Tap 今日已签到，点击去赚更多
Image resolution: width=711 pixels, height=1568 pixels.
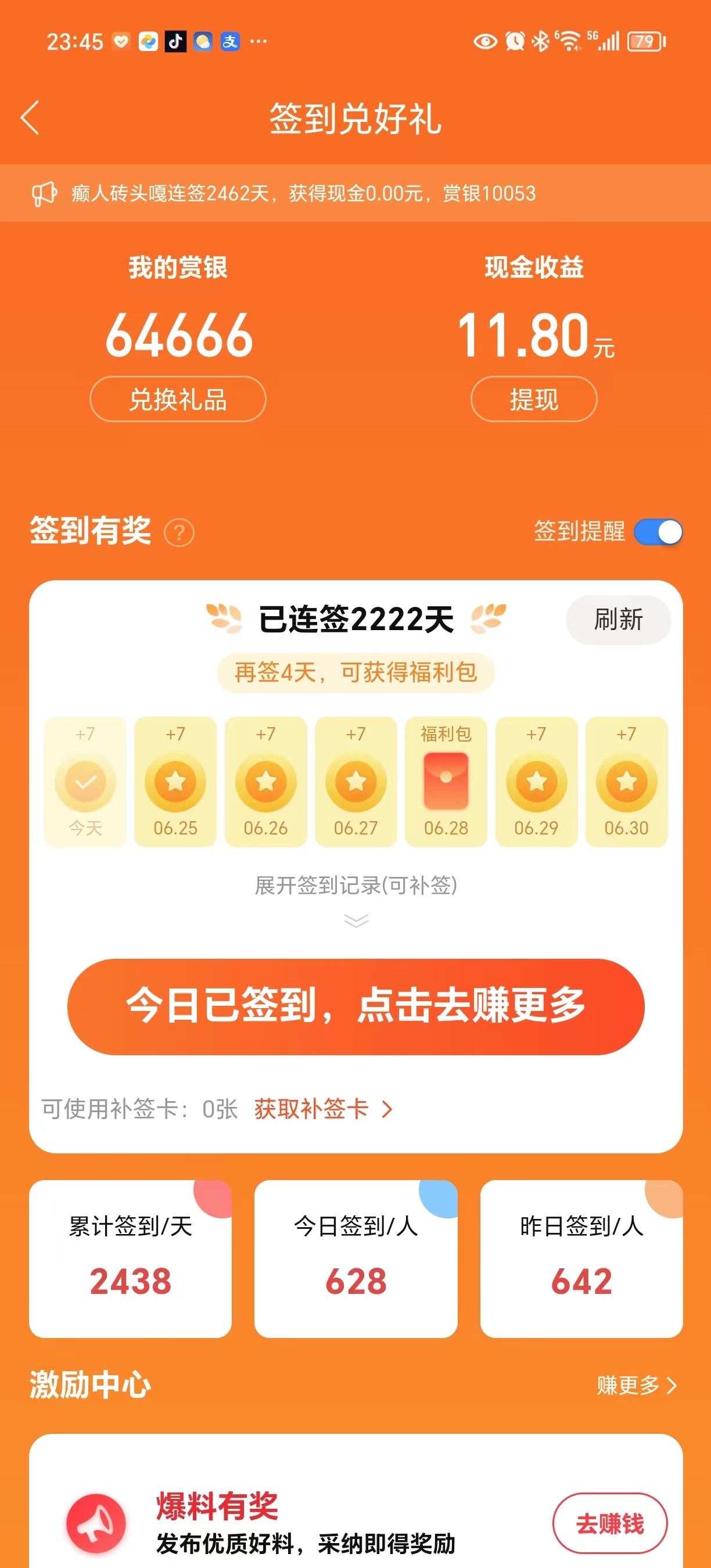coord(356,1007)
